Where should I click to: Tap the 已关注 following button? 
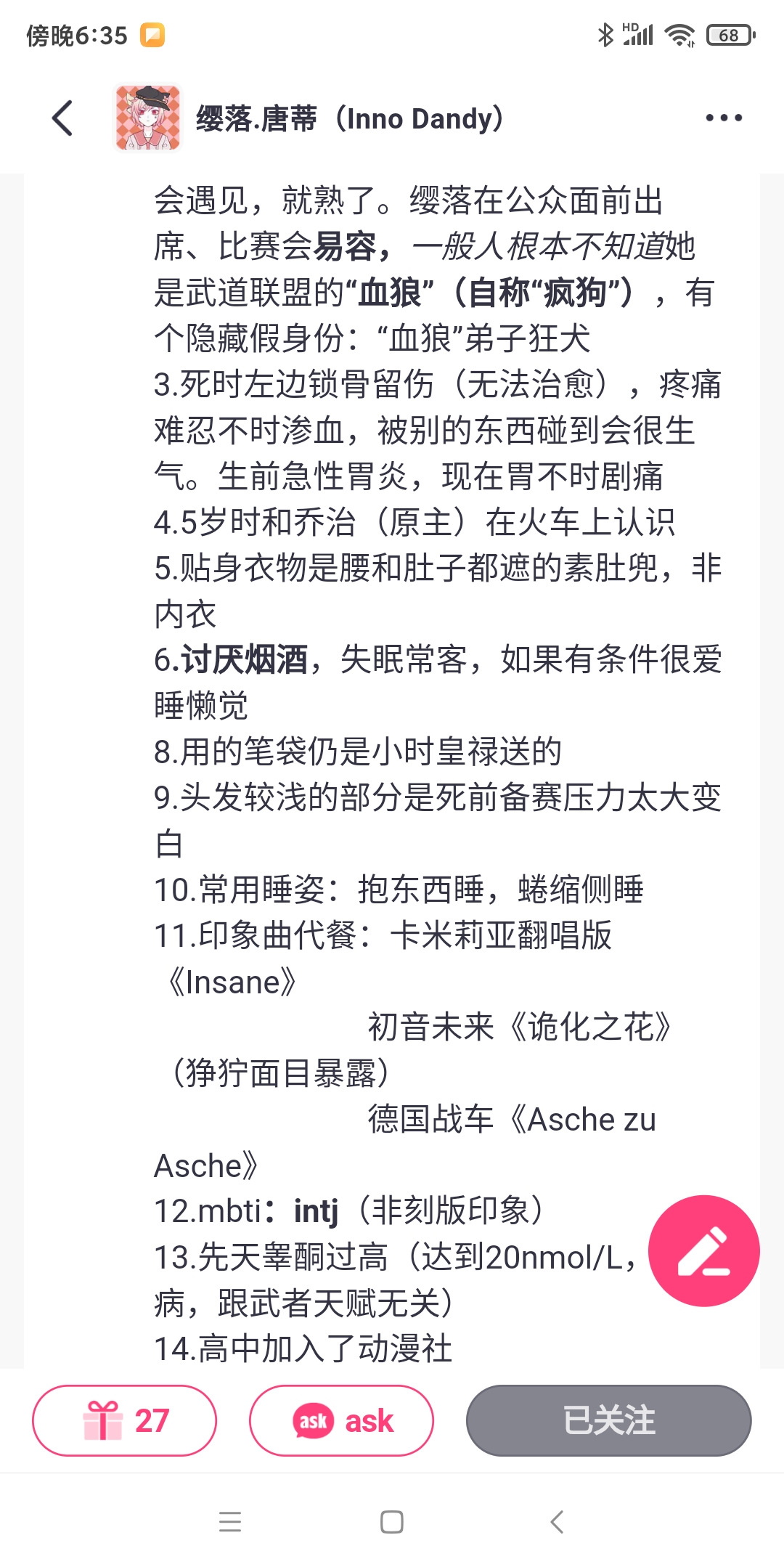pyautogui.click(x=608, y=1420)
